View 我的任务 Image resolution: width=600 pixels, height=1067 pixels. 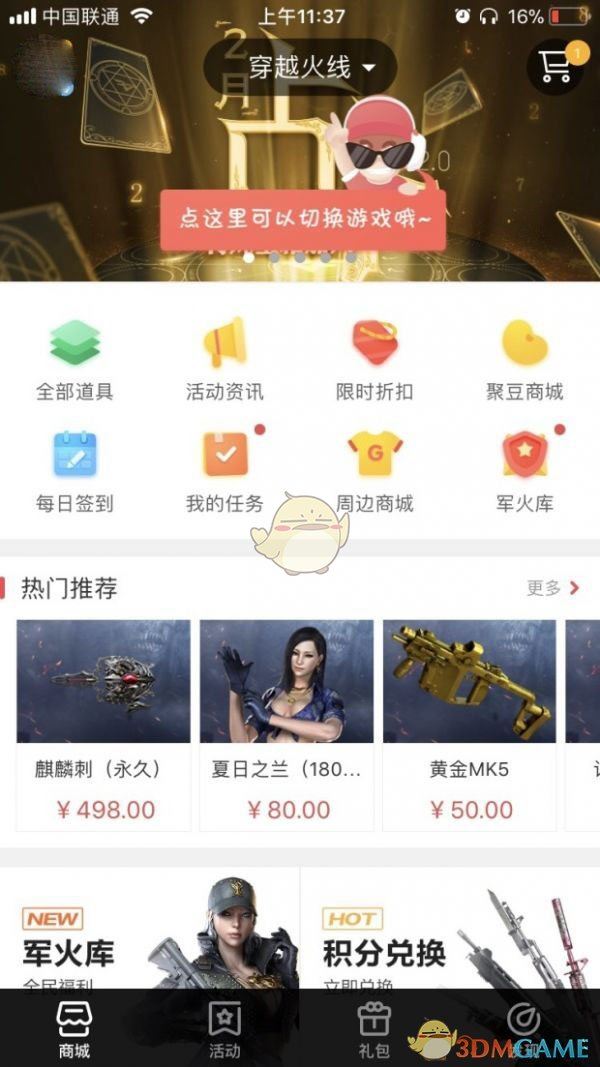(224, 472)
